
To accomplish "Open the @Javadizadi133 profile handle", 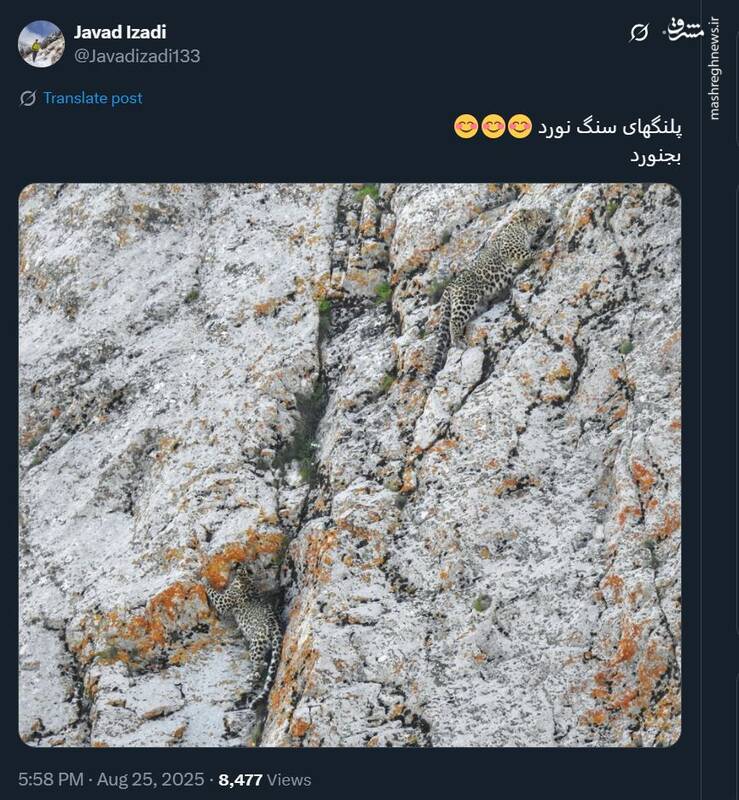I will click(137, 56).
